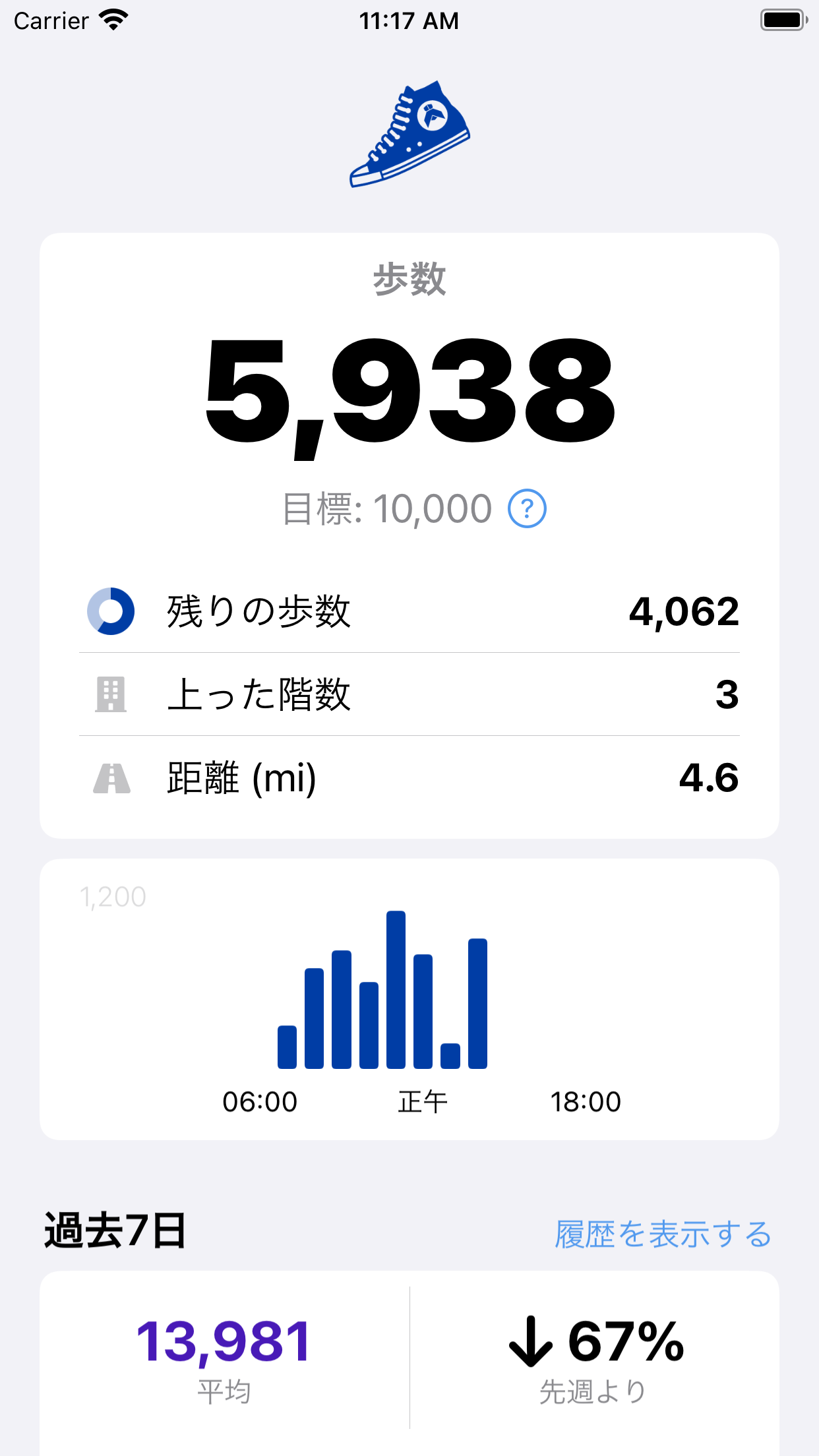This screenshot has width=819, height=1456.
Task: Tap the road icon next to 距離 (mi)
Action: click(111, 779)
